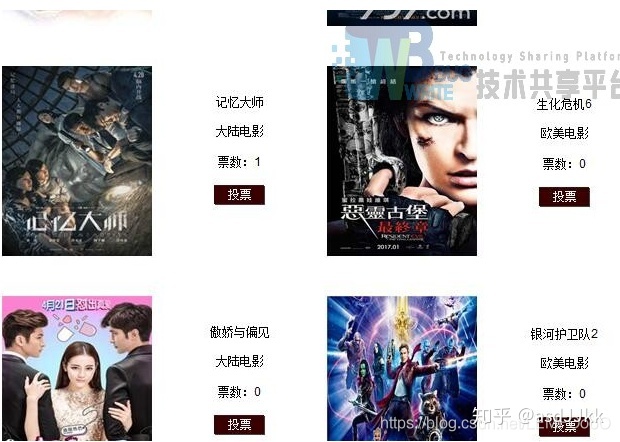620x442 pixels.
Task: Open the 生化危机6 movie poster
Action: pyautogui.click(x=402, y=161)
